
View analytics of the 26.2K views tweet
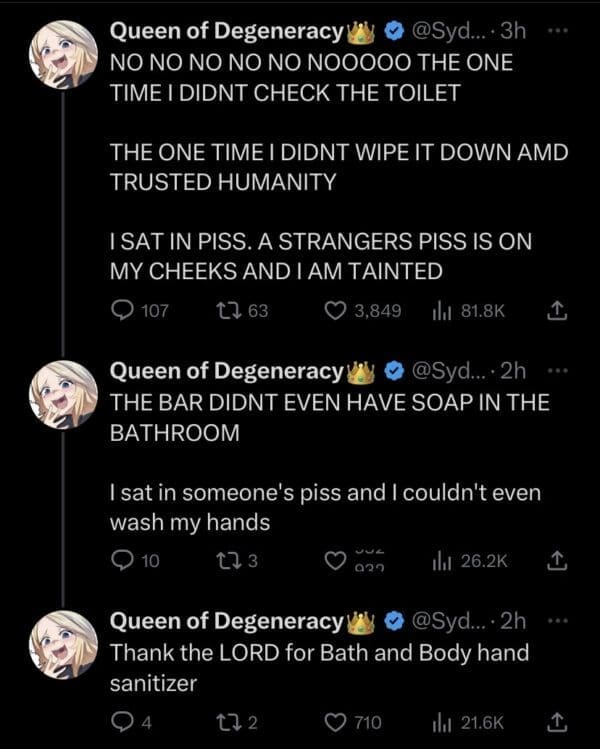441,561
